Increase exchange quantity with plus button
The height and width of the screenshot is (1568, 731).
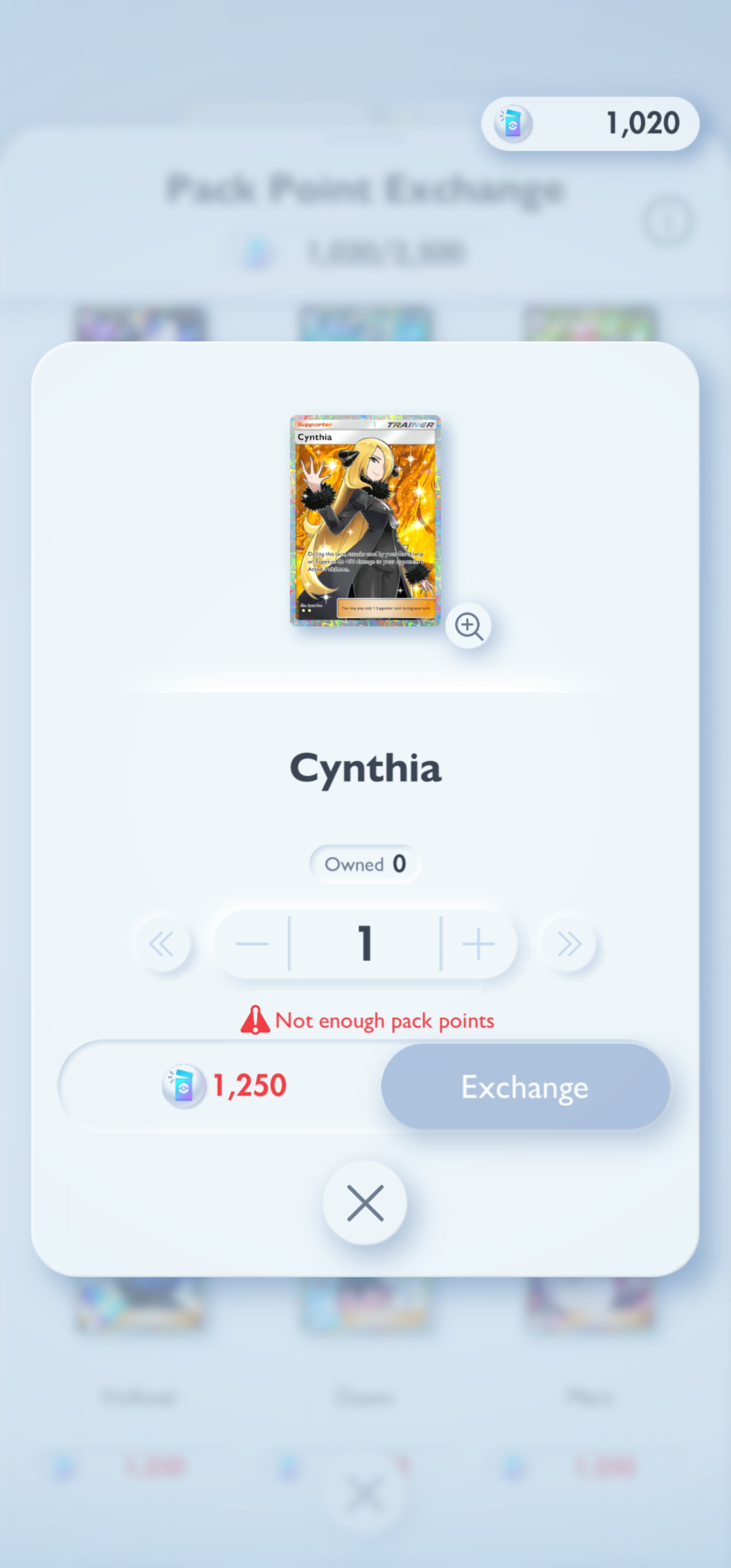(x=478, y=944)
